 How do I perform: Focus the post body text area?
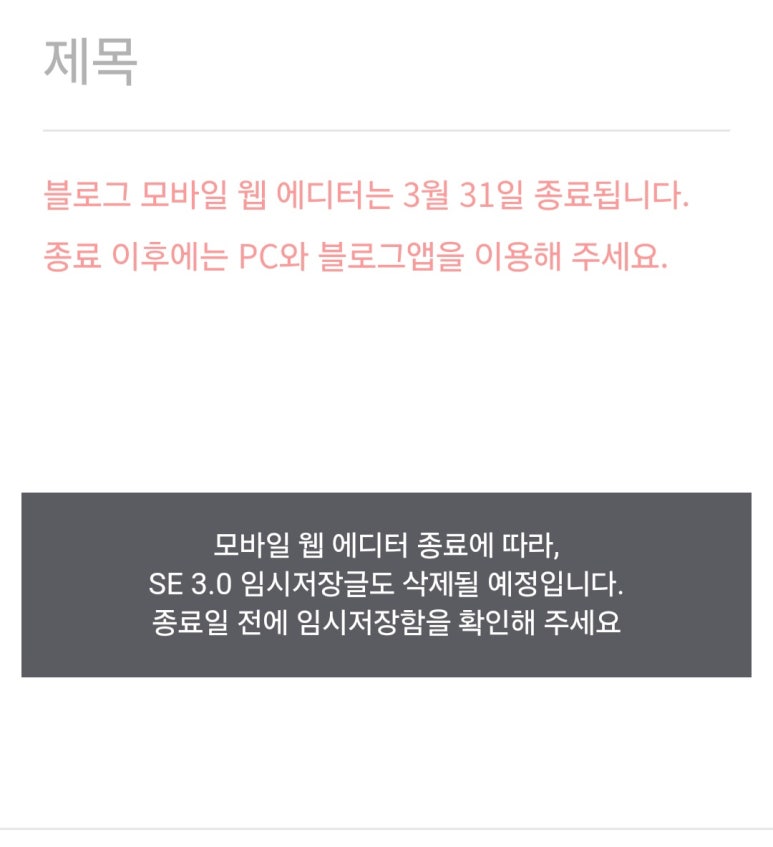(x=385, y=380)
